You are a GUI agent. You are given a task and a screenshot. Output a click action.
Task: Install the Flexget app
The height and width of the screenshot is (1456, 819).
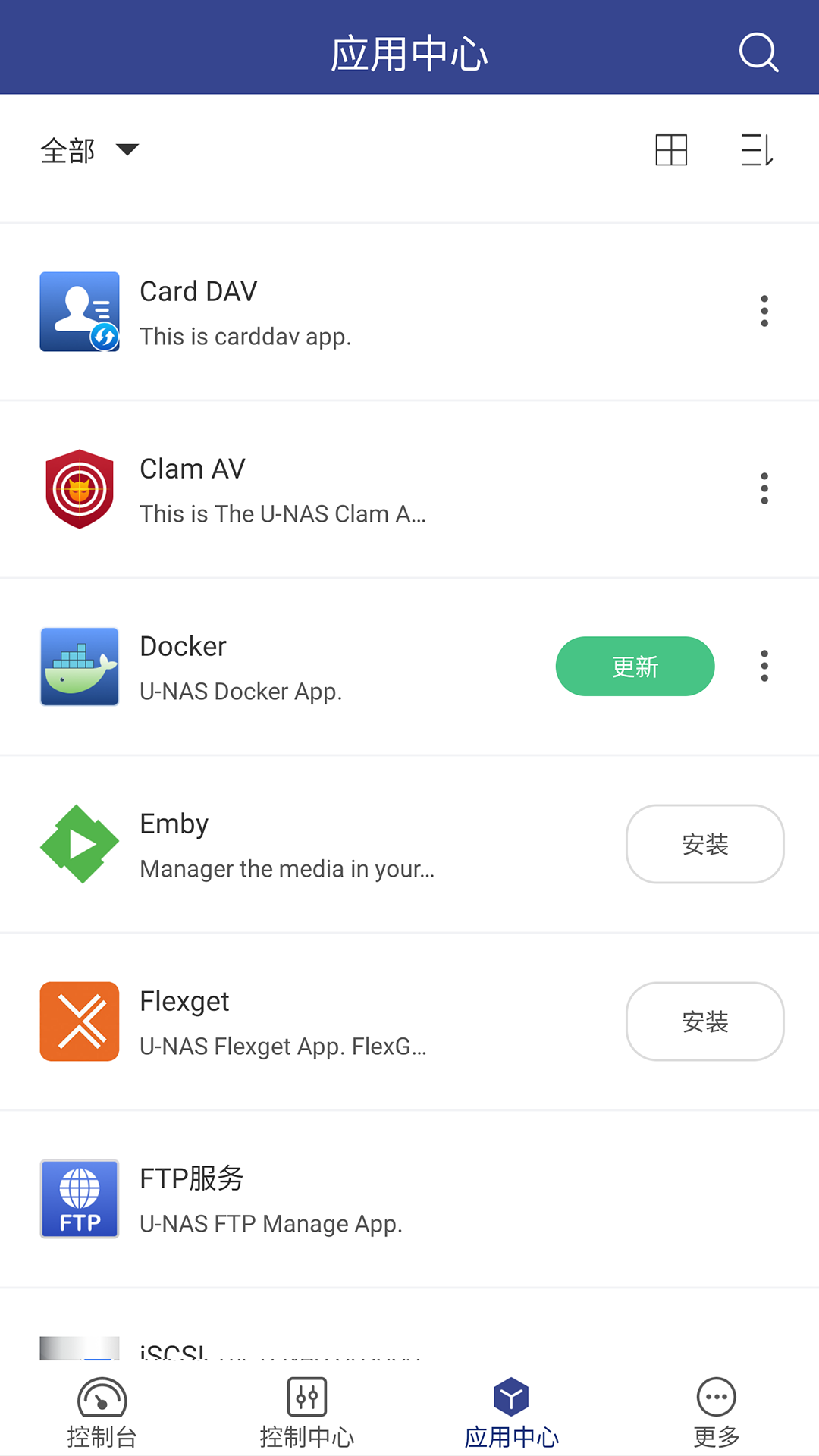(704, 1021)
